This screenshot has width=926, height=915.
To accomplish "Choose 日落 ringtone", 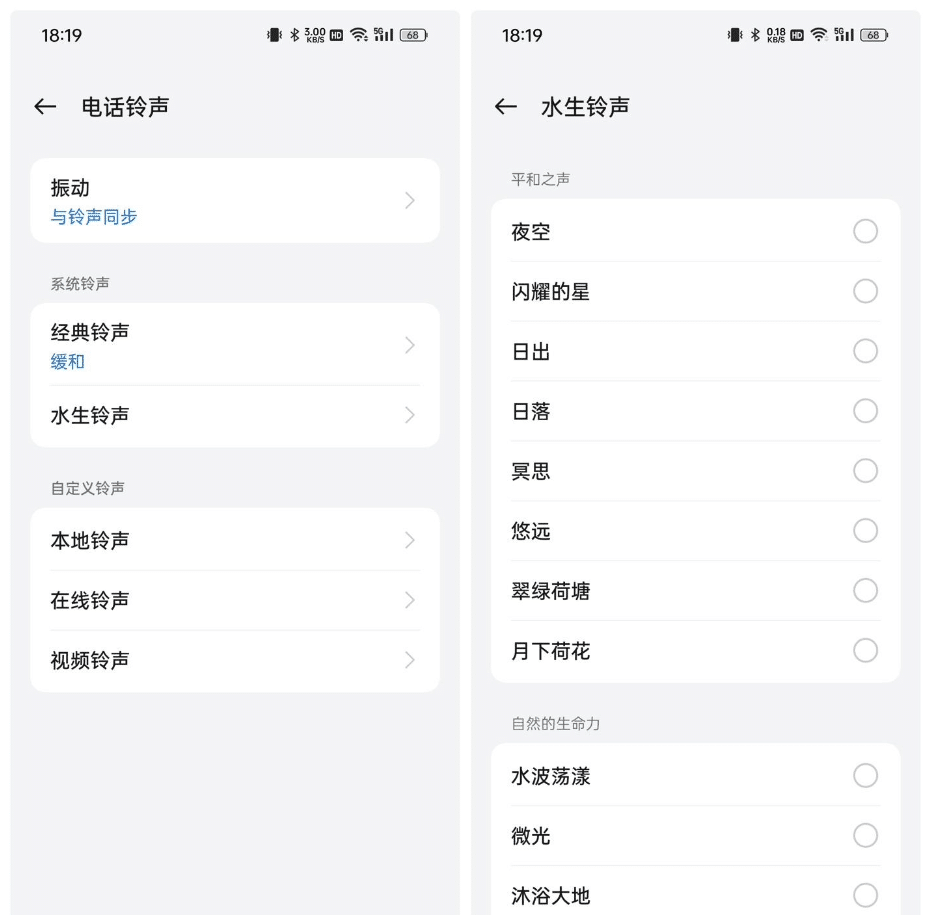I will (x=865, y=411).
